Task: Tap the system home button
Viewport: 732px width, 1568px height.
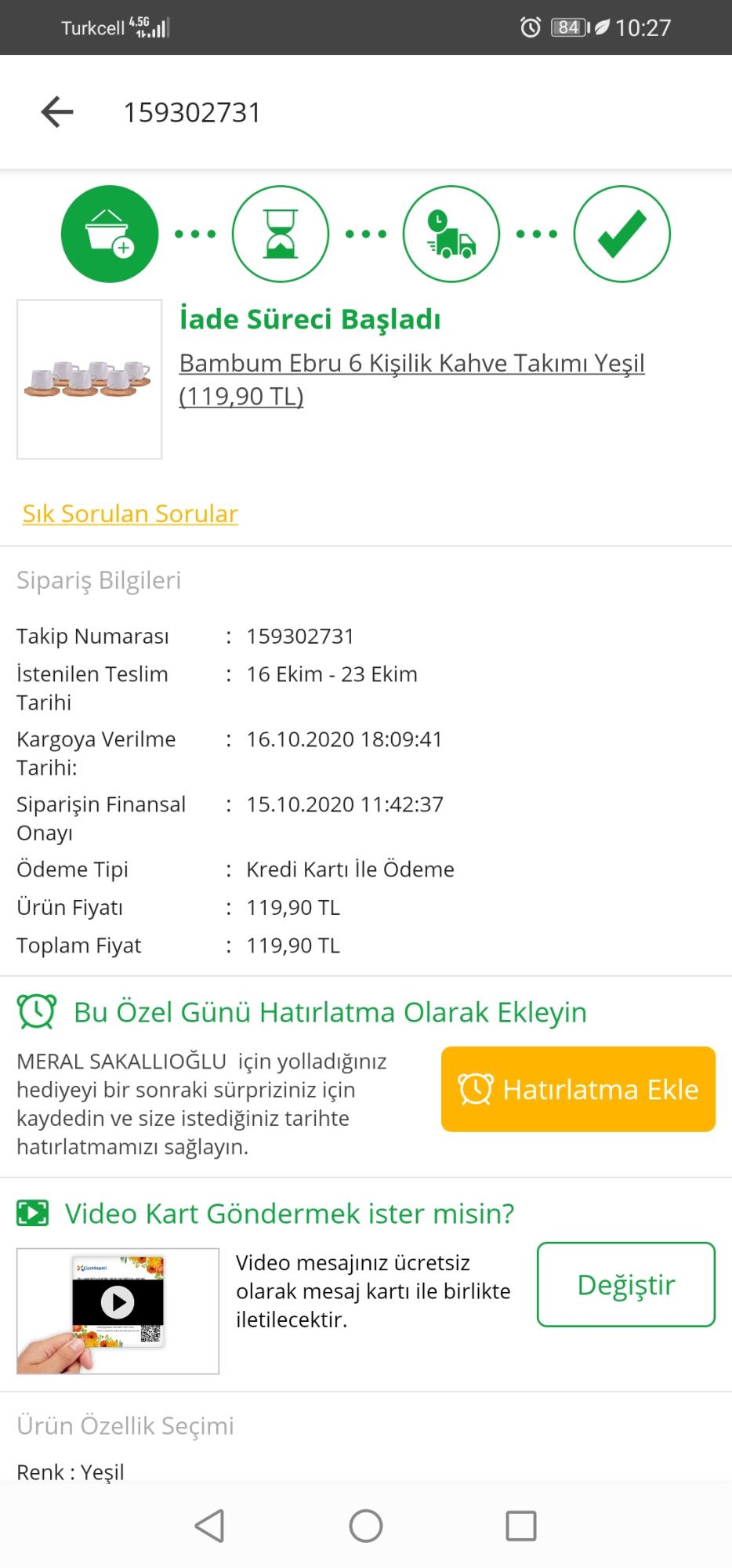Action: pyautogui.click(x=366, y=1526)
